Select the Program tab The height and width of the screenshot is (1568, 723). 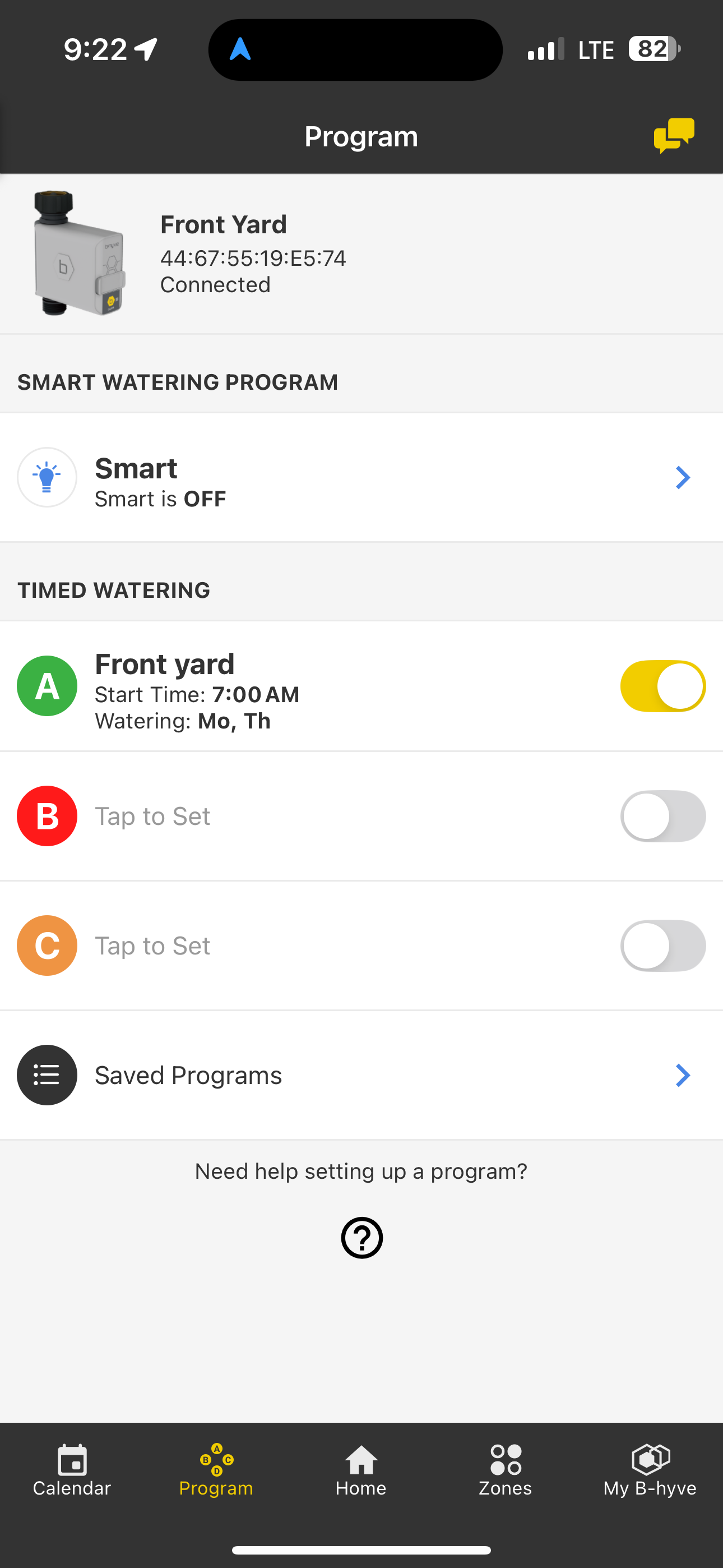pos(216,1470)
